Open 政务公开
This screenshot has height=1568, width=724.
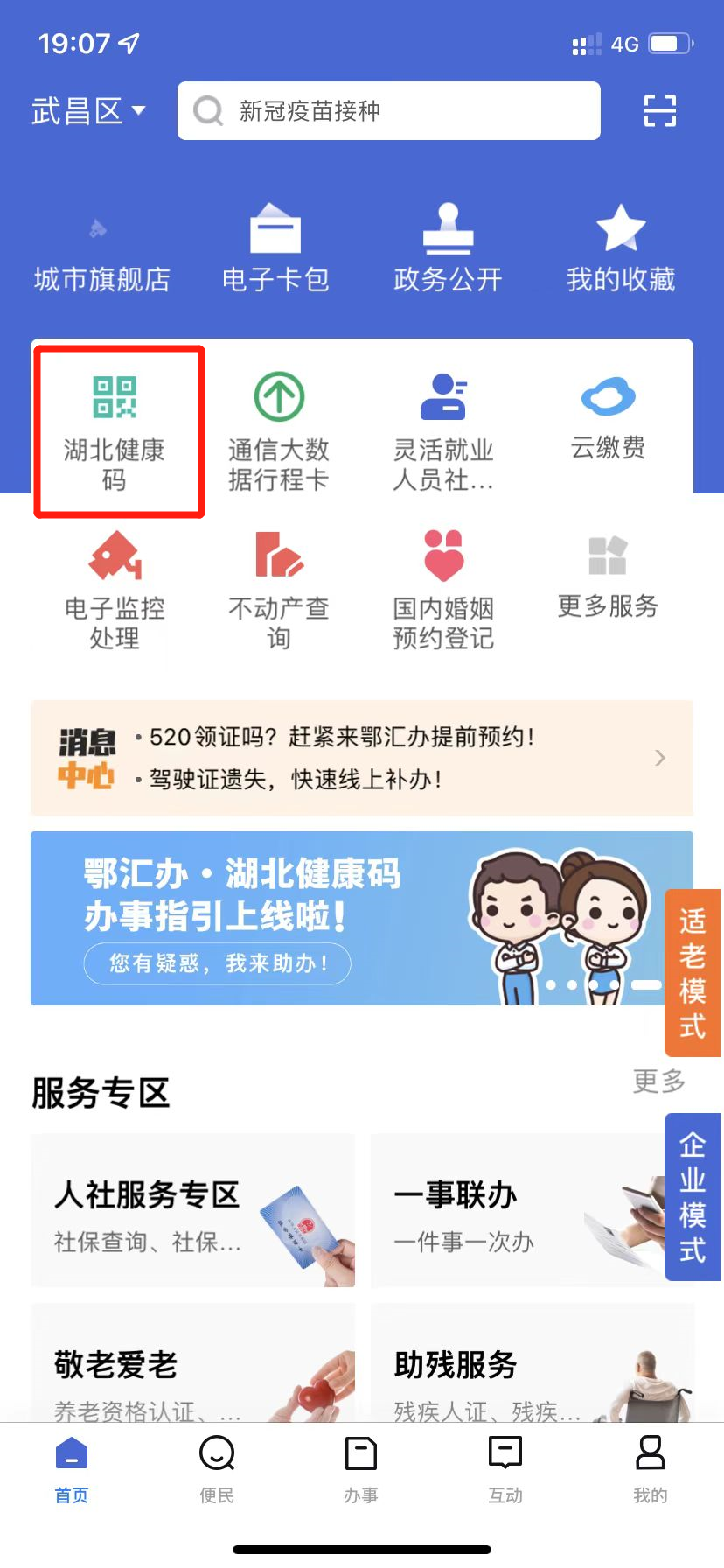click(x=448, y=248)
